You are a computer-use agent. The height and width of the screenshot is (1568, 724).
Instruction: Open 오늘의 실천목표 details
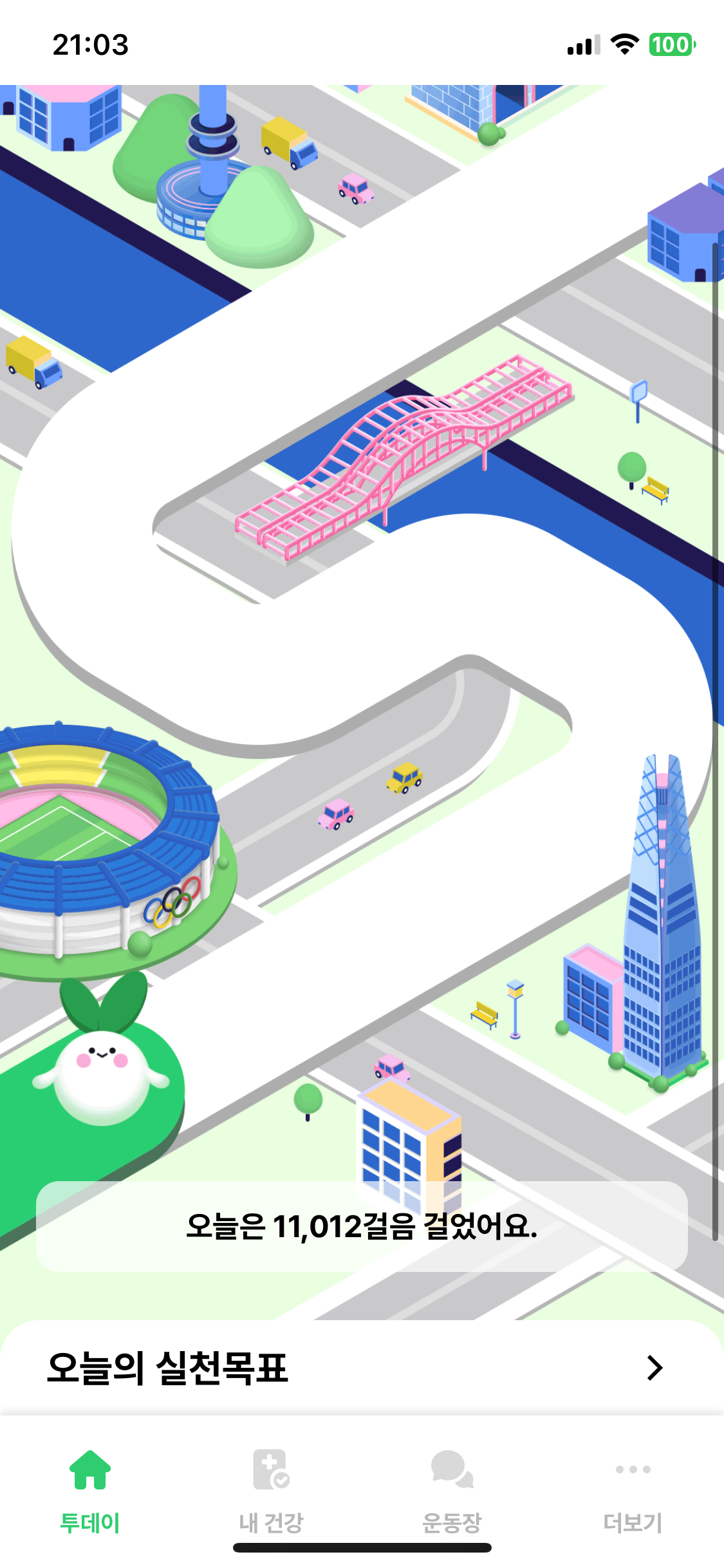(362, 1368)
